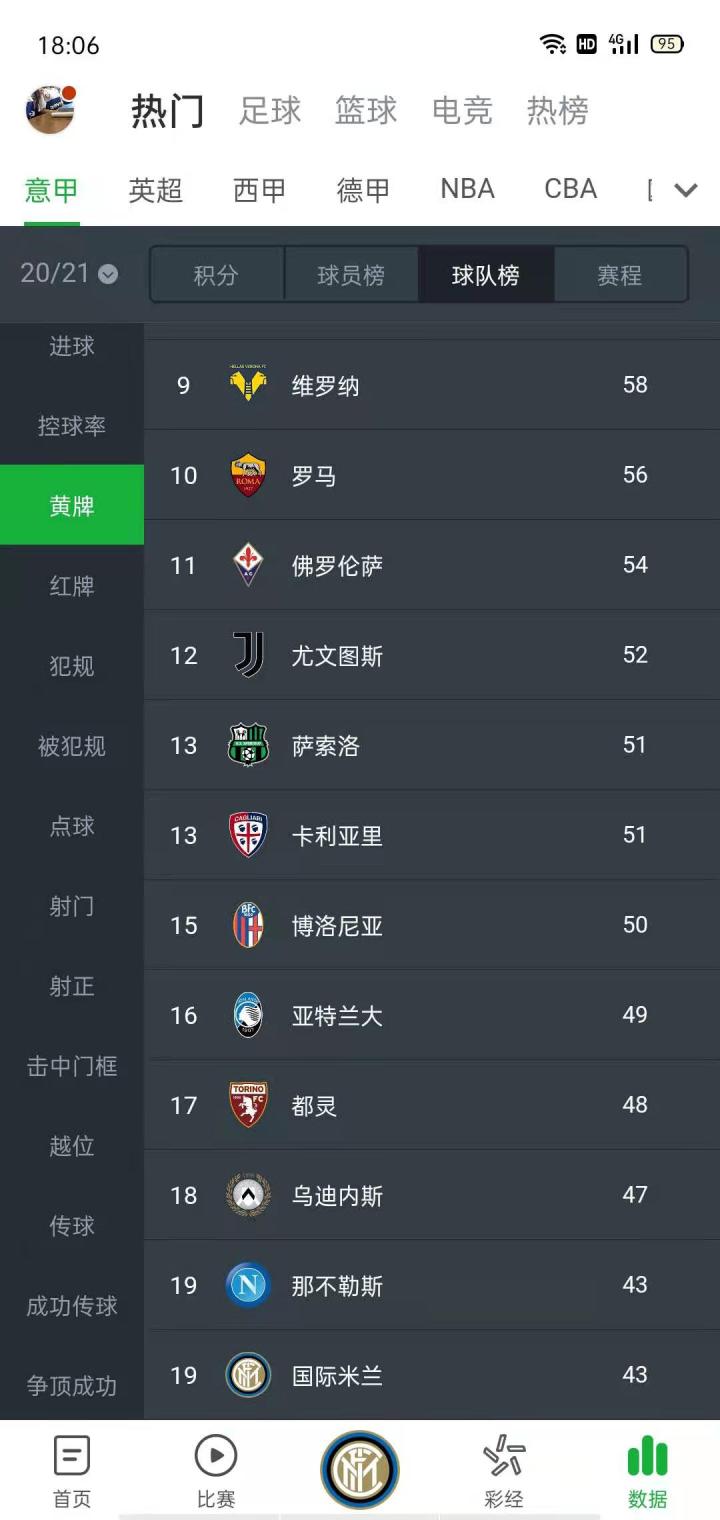This screenshot has height=1520, width=720.
Task: Select 红牌 in the stat sidebar
Action: point(72,586)
